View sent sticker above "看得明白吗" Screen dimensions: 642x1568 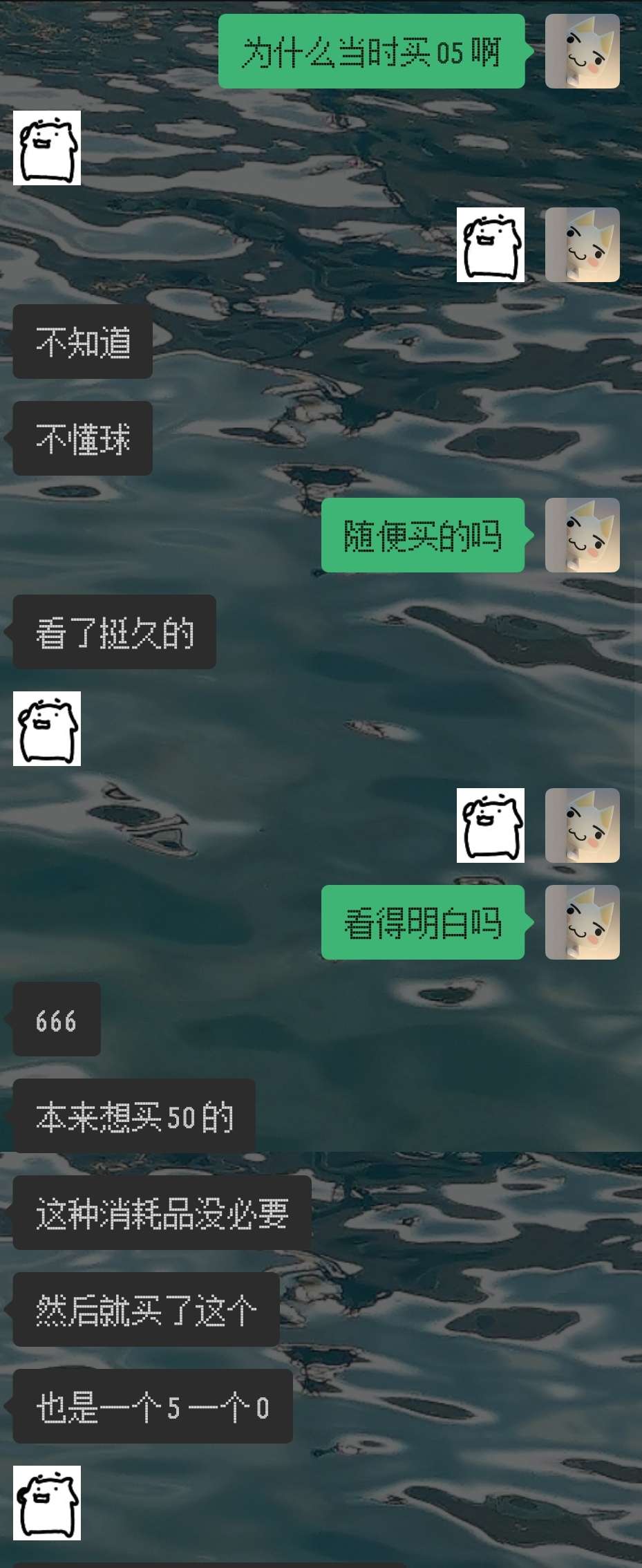click(490, 825)
